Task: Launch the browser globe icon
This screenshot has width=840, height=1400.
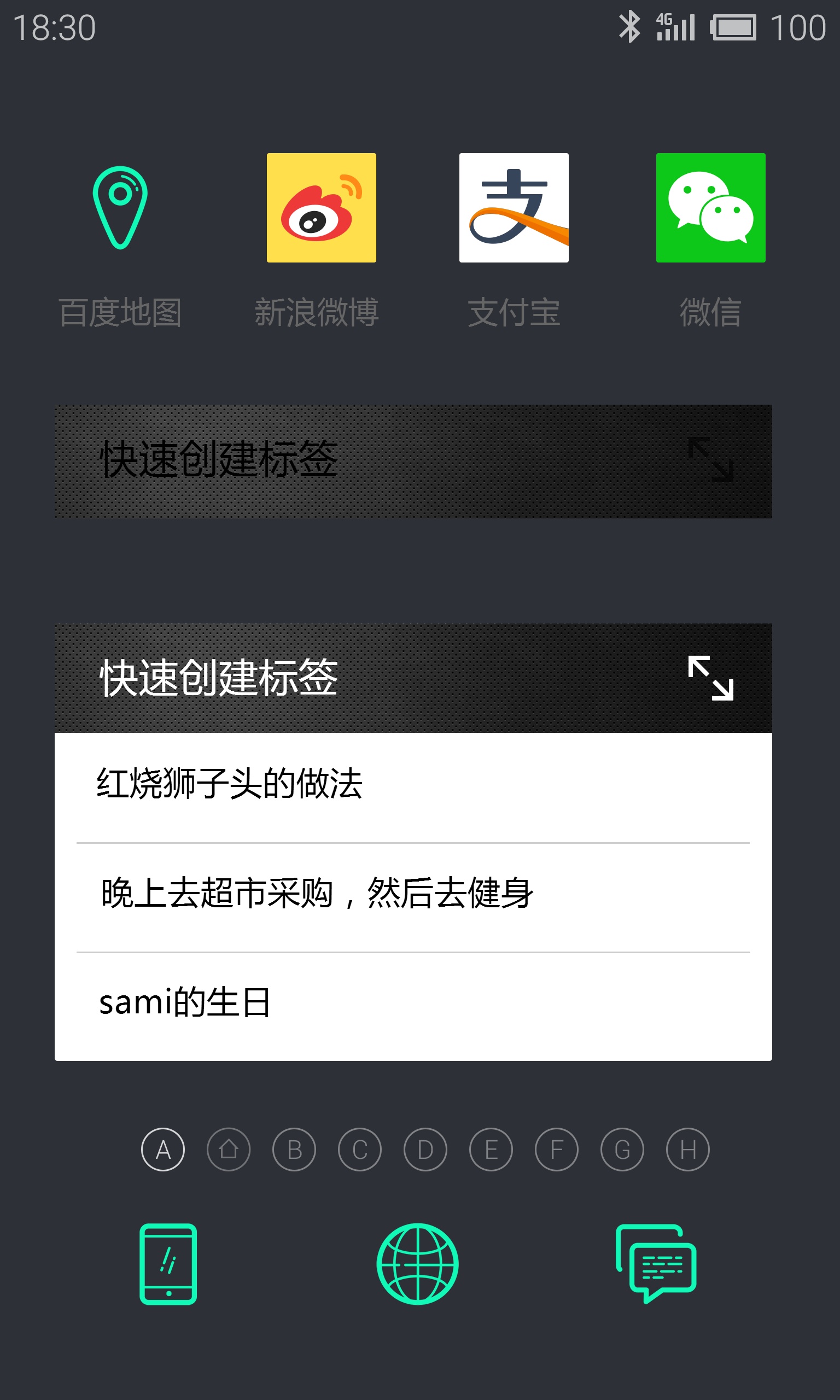Action: [x=418, y=1264]
